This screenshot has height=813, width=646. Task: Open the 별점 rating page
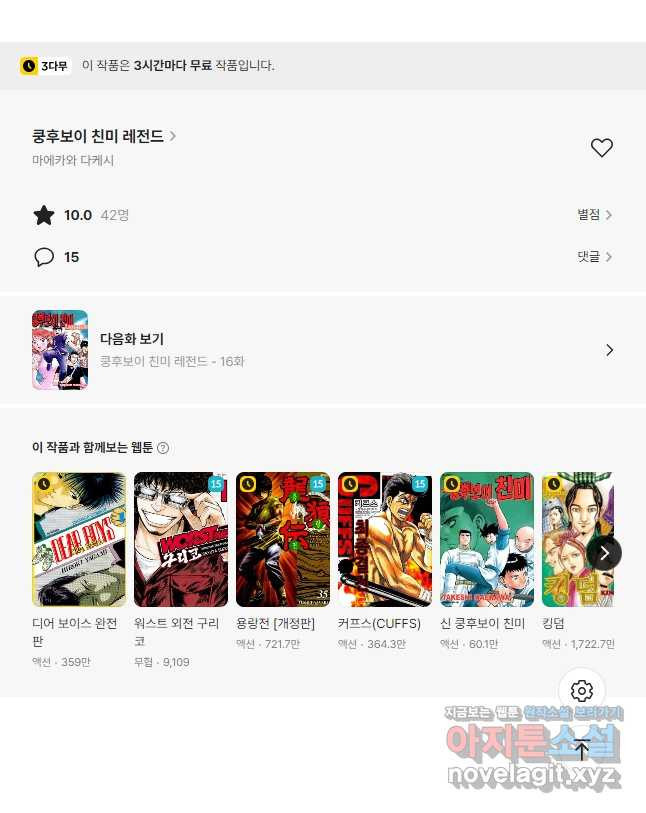pyautogui.click(x=594, y=215)
